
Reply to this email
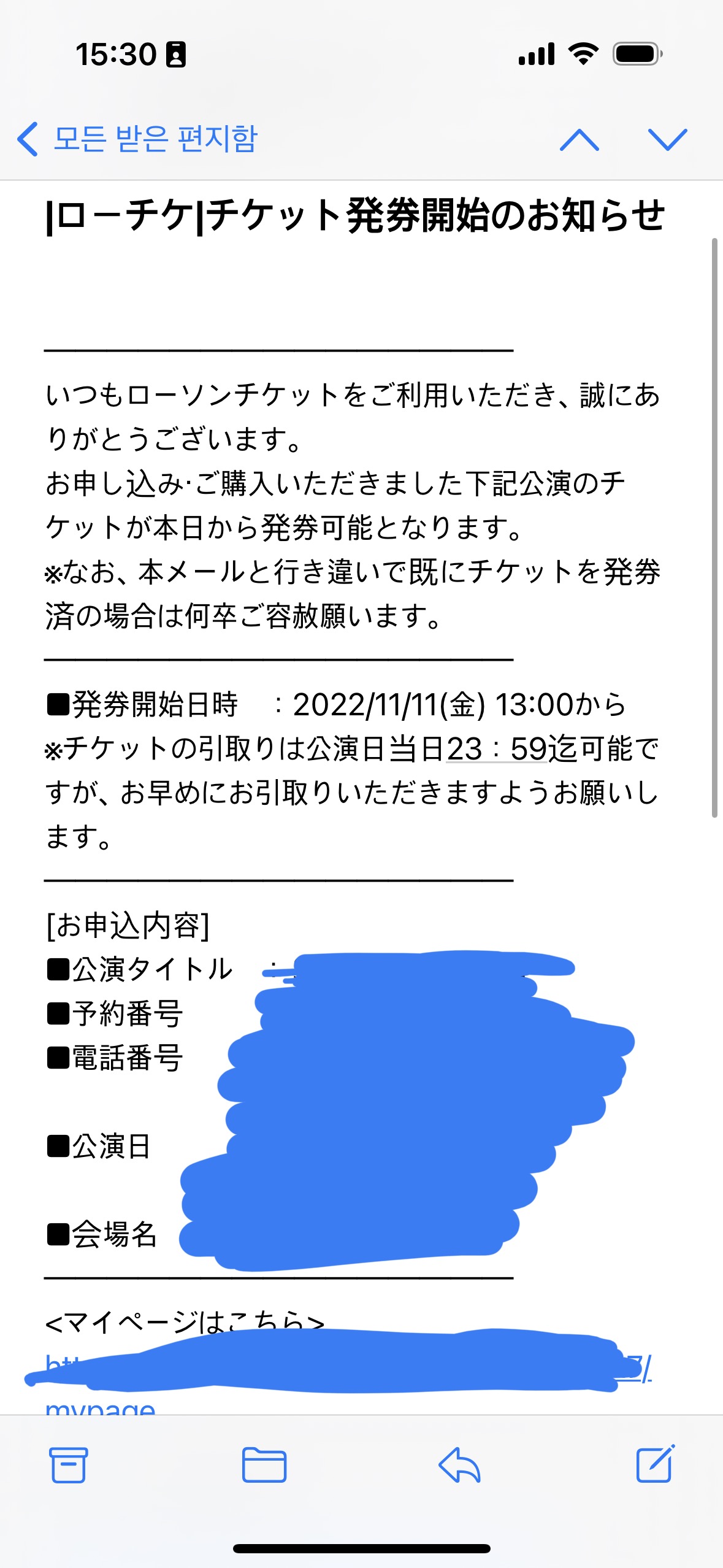[459, 1464]
